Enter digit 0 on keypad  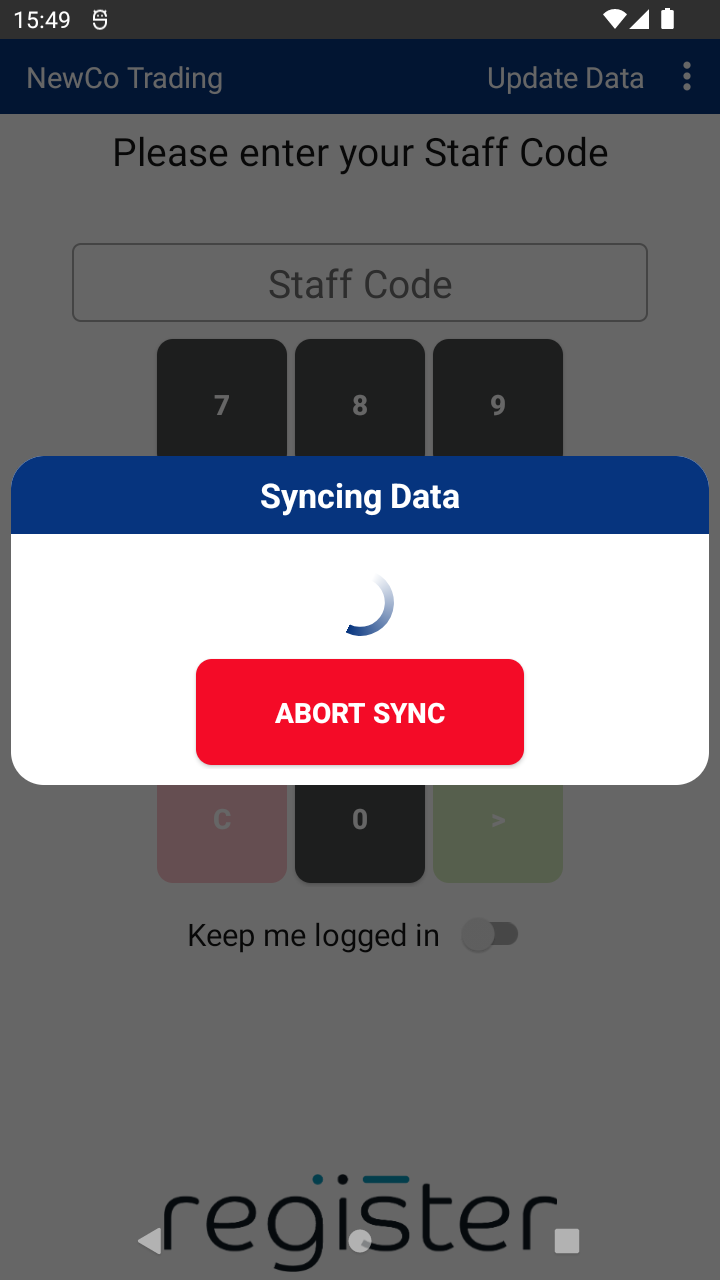click(360, 830)
